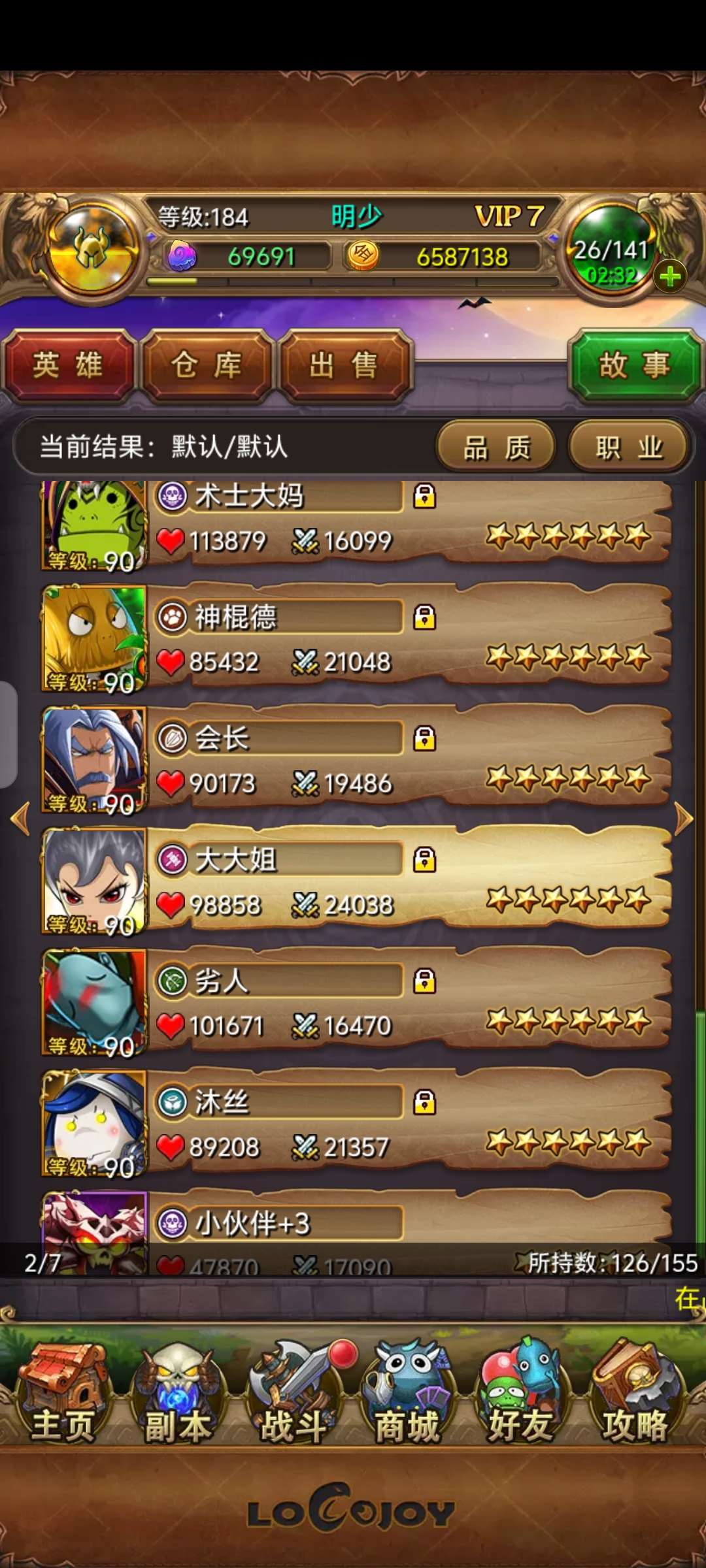The width and height of the screenshot is (706, 1568).
Task: Open the 英雄 tab
Action: click(68, 365)
